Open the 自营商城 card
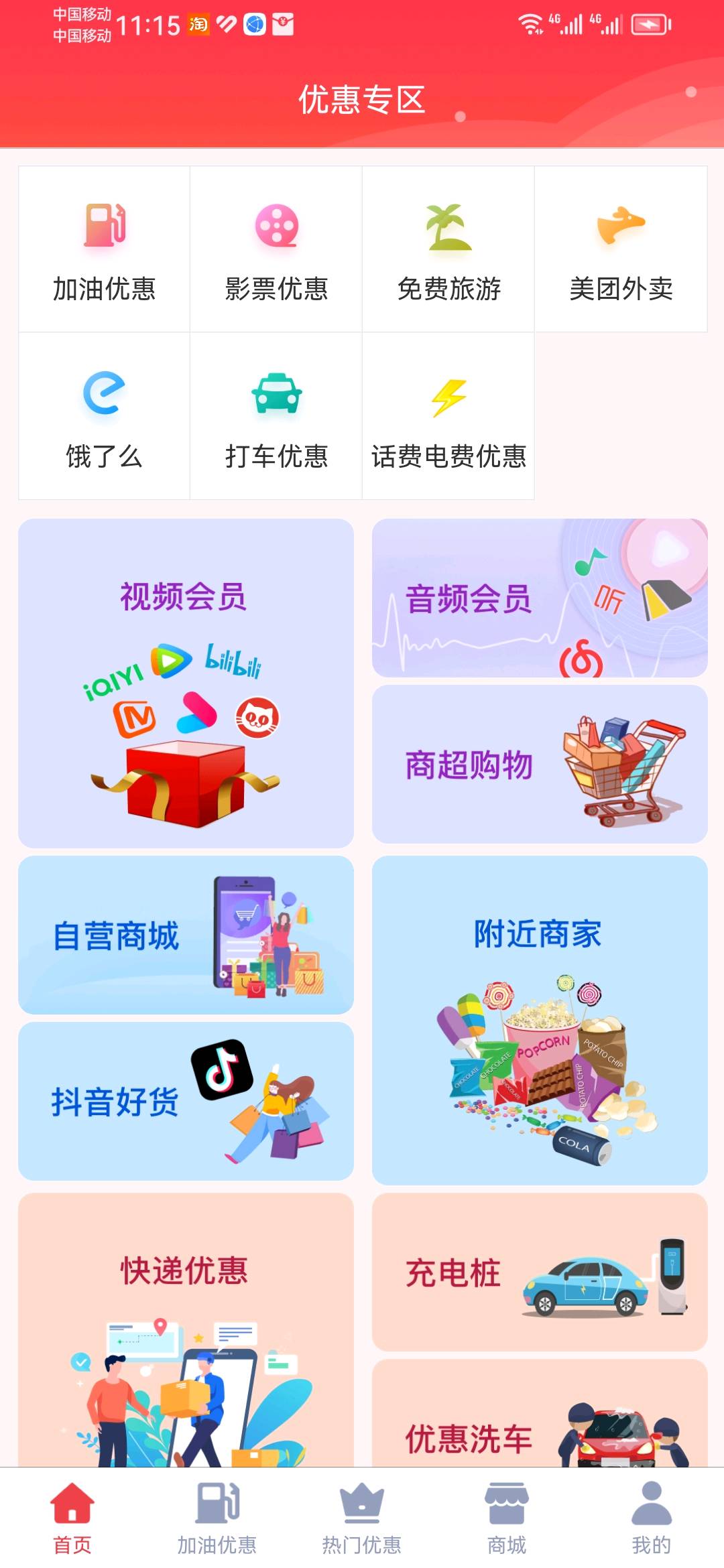Viewport: 724px width, 1568px height. pos(186,935)
